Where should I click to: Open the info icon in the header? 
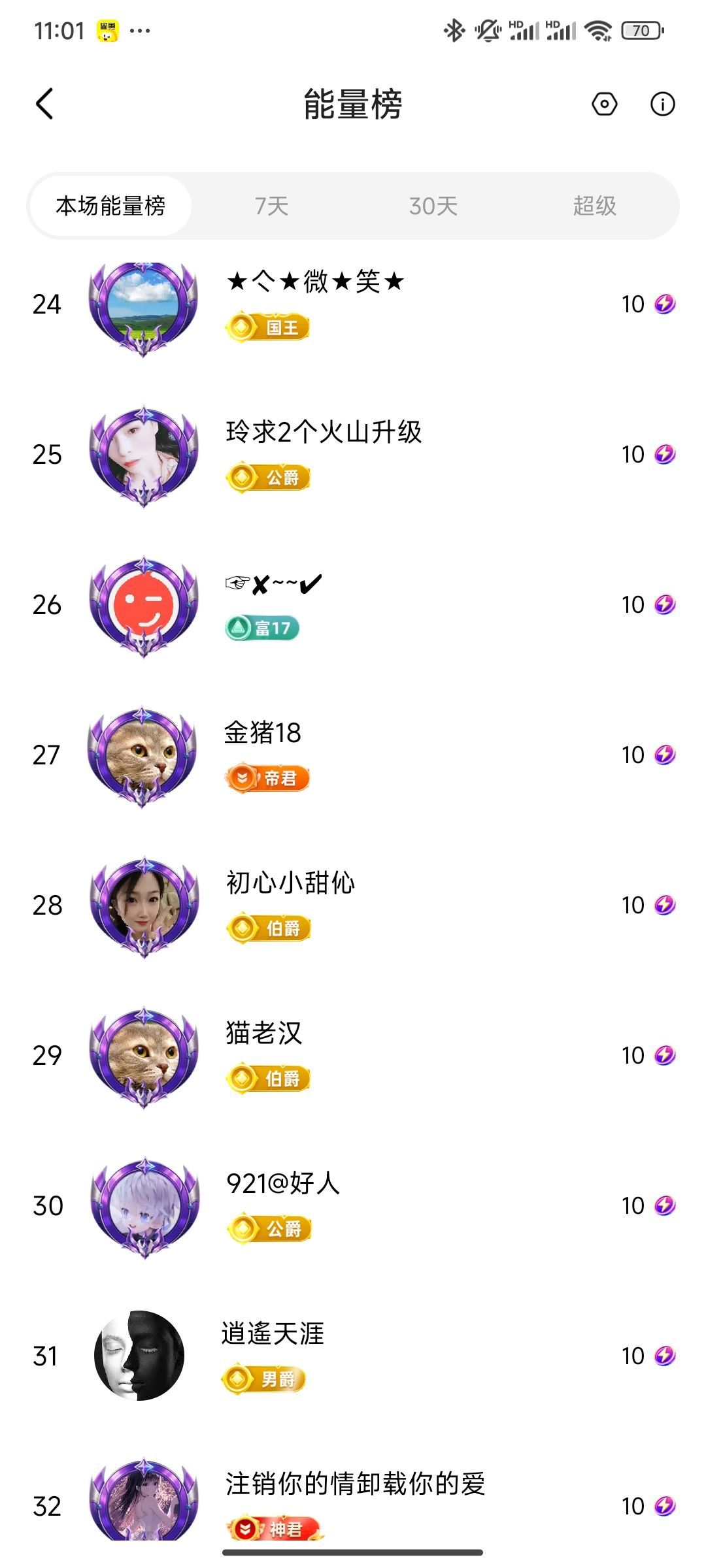coord(662,104)
